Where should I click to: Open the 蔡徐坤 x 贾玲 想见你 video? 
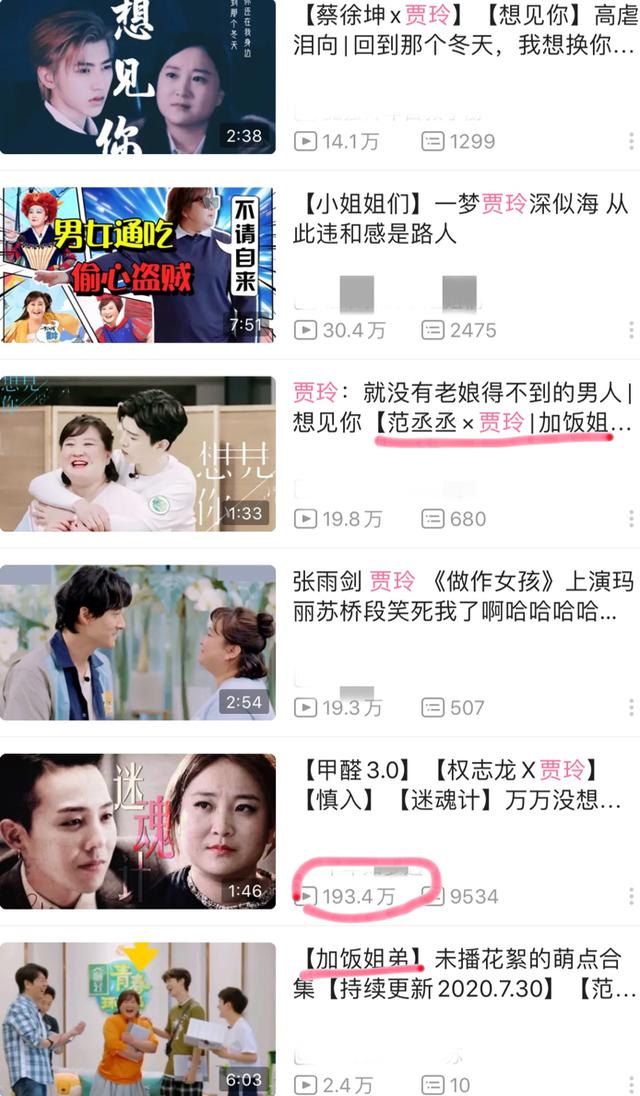[138, 76]
